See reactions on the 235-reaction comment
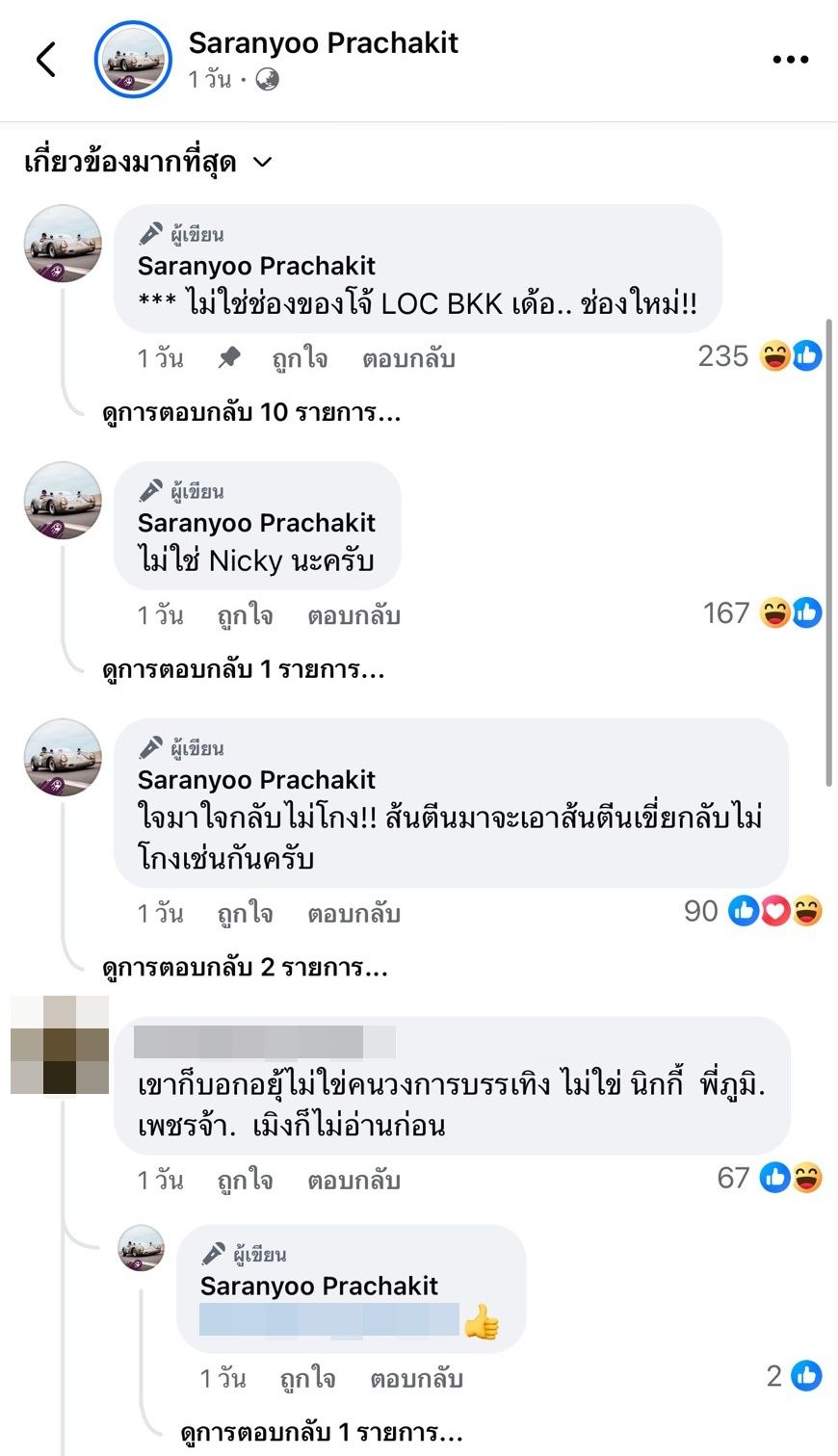This screenshot has width=838, height=1456. (x=759, y=357)
